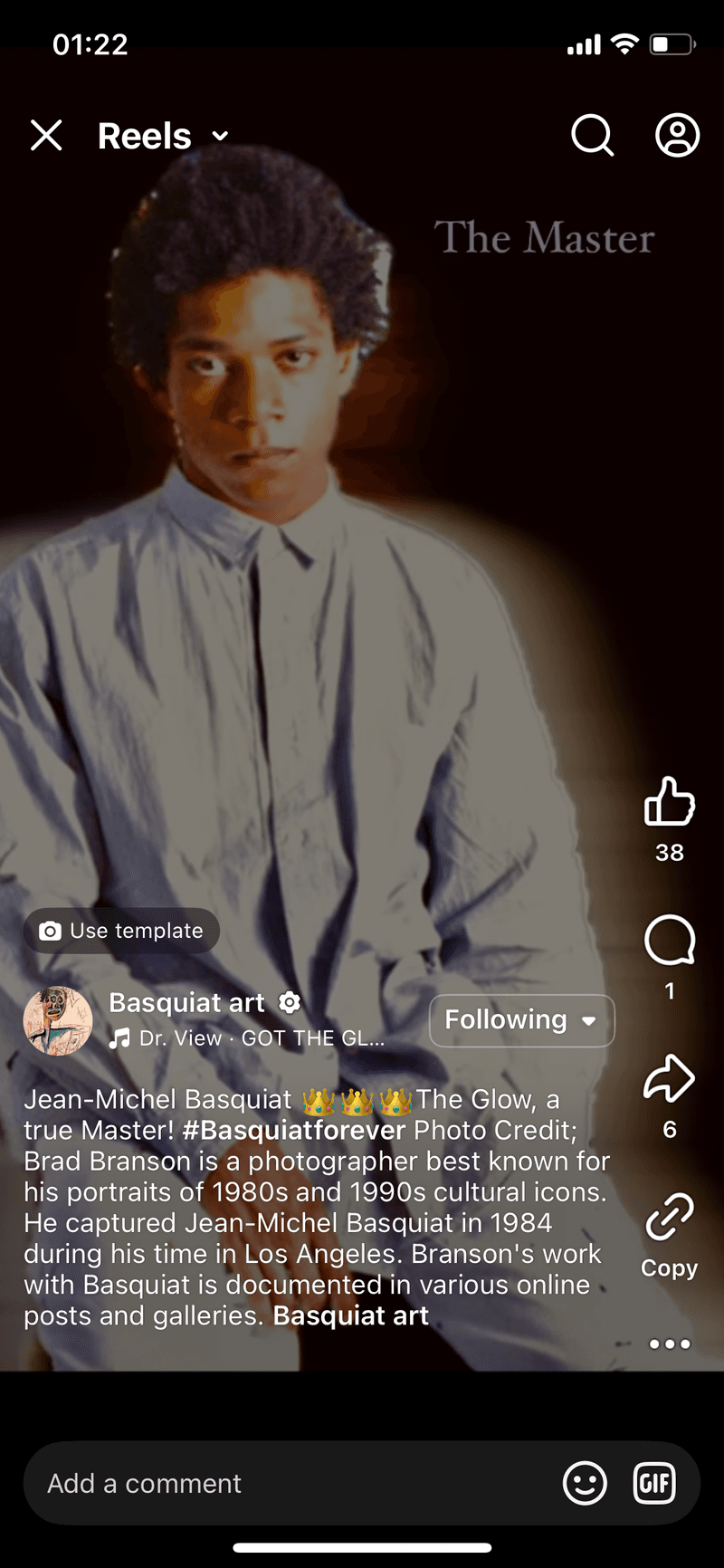This screenshot has width=724, height=1568.
Task: Open the emoji picker
Action: click(585, 1484)
